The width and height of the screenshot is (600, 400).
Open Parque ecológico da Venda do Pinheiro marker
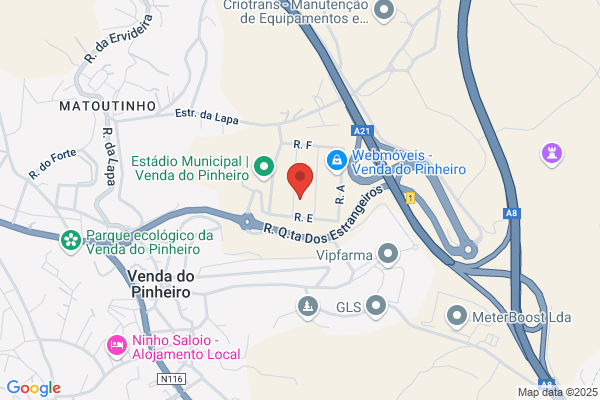pos(71,242)
